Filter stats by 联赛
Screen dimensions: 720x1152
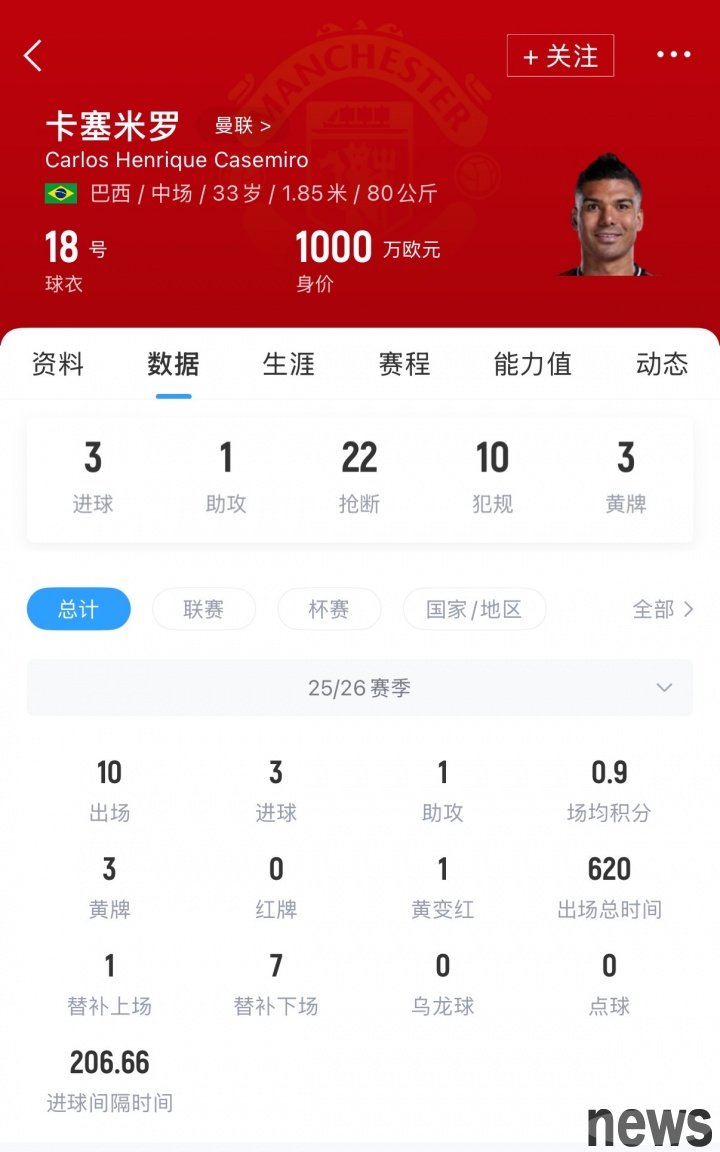point(203,609)
